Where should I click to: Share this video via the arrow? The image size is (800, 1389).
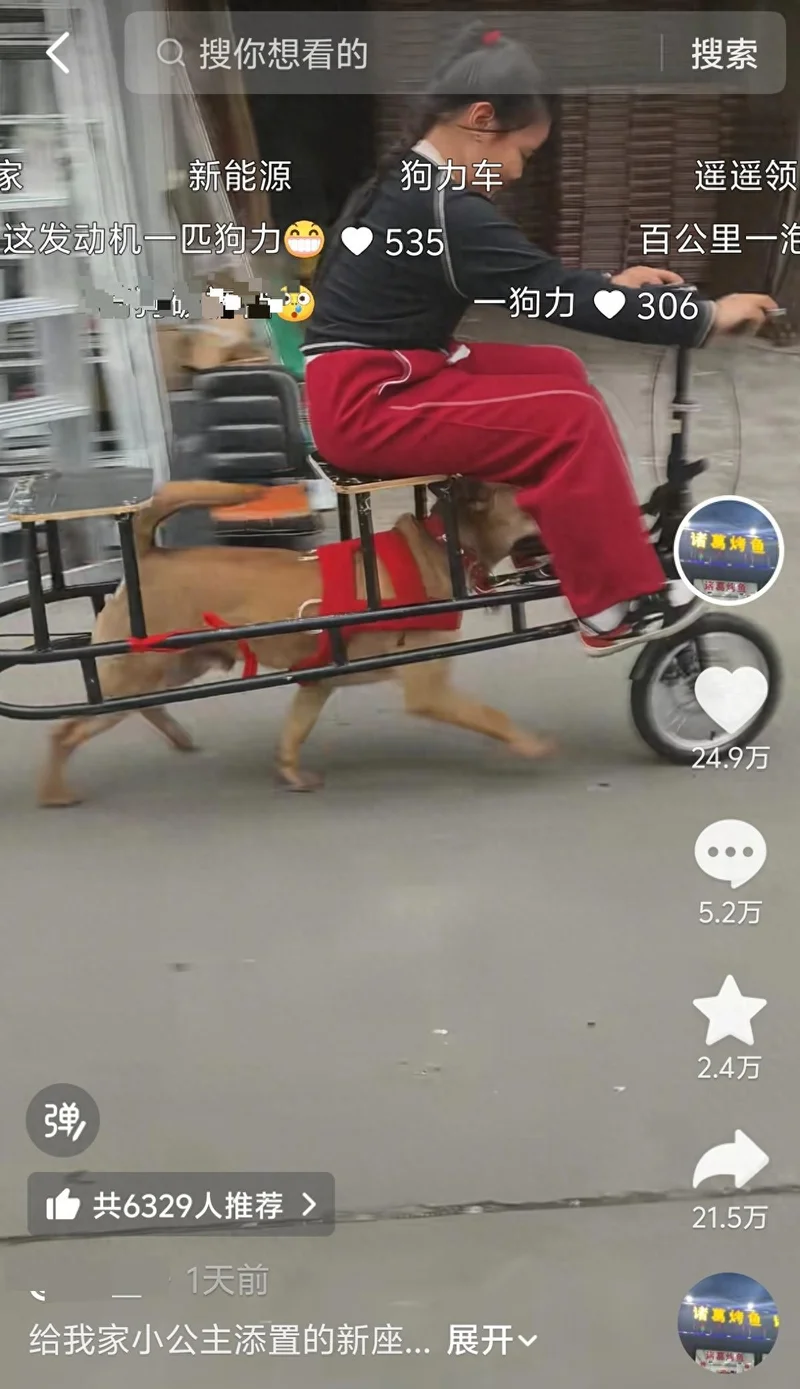[x=730, y=1162]
